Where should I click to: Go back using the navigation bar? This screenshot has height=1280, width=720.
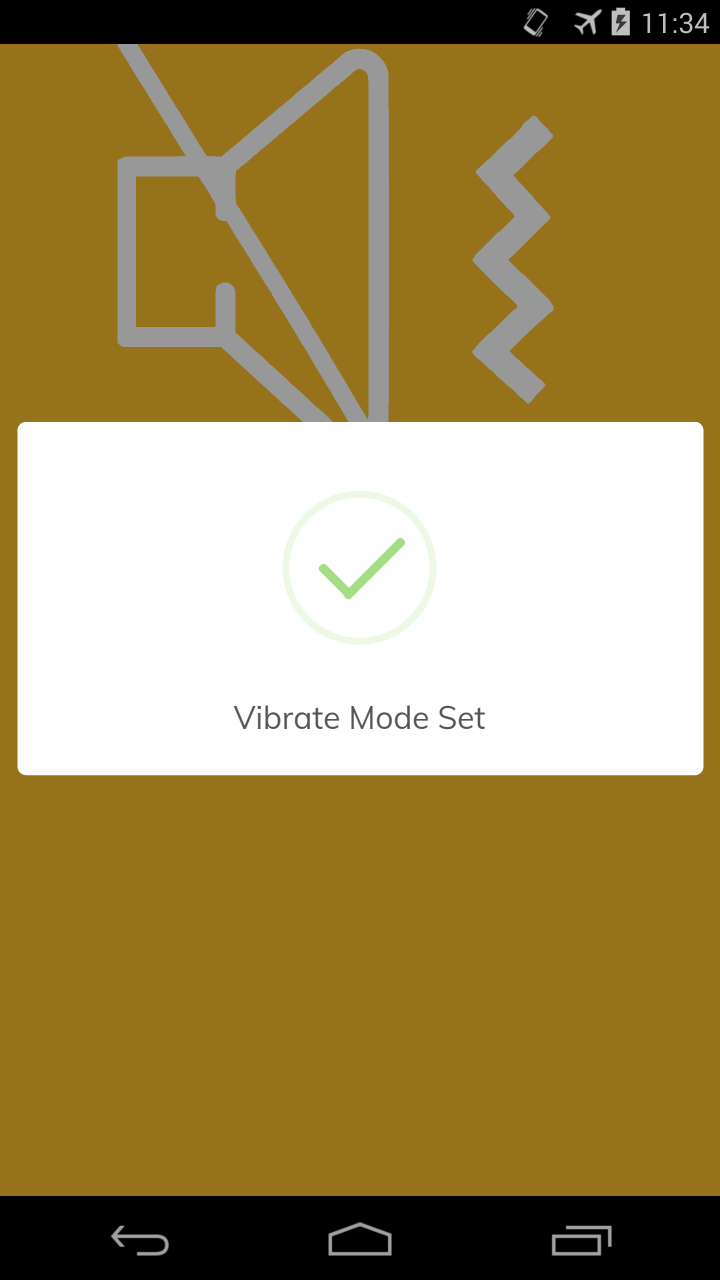click(x=140, y=1240)
